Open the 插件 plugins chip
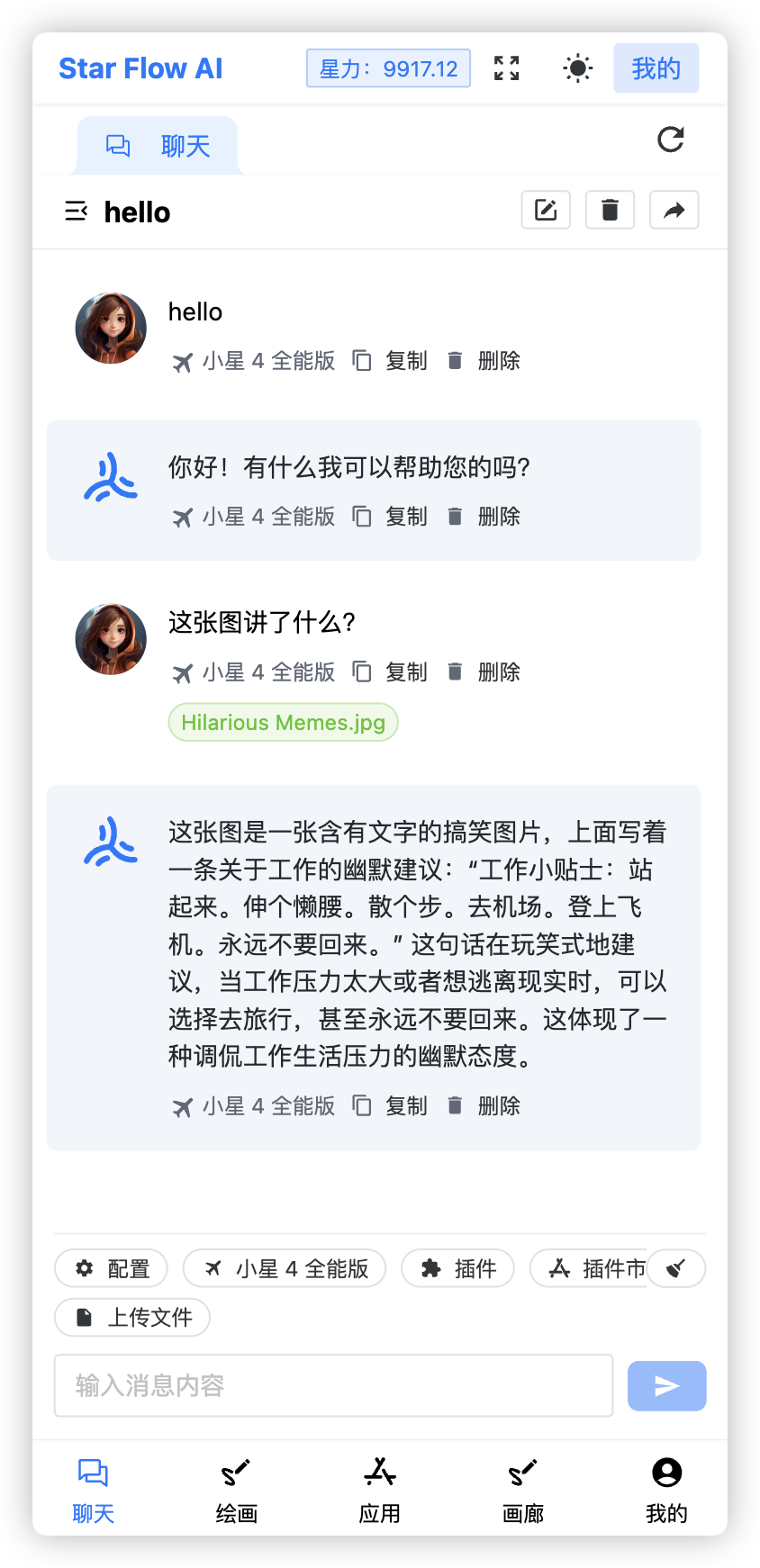 click(457, 1269)
